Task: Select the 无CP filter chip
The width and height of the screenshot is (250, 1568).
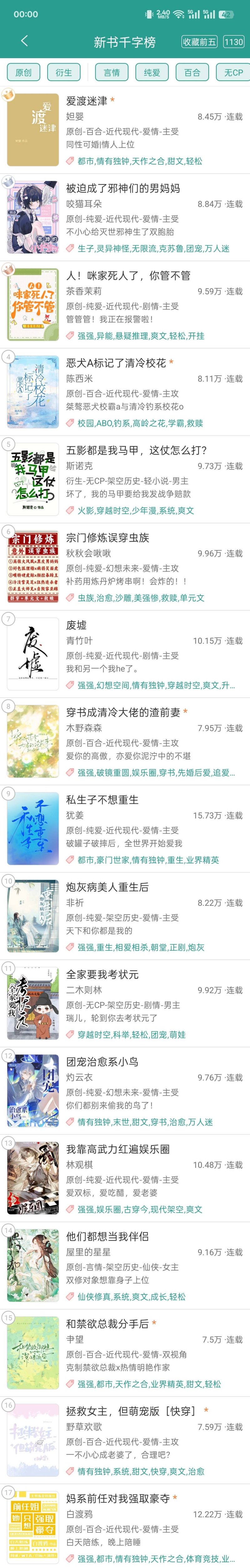Action: pos(233,73)
